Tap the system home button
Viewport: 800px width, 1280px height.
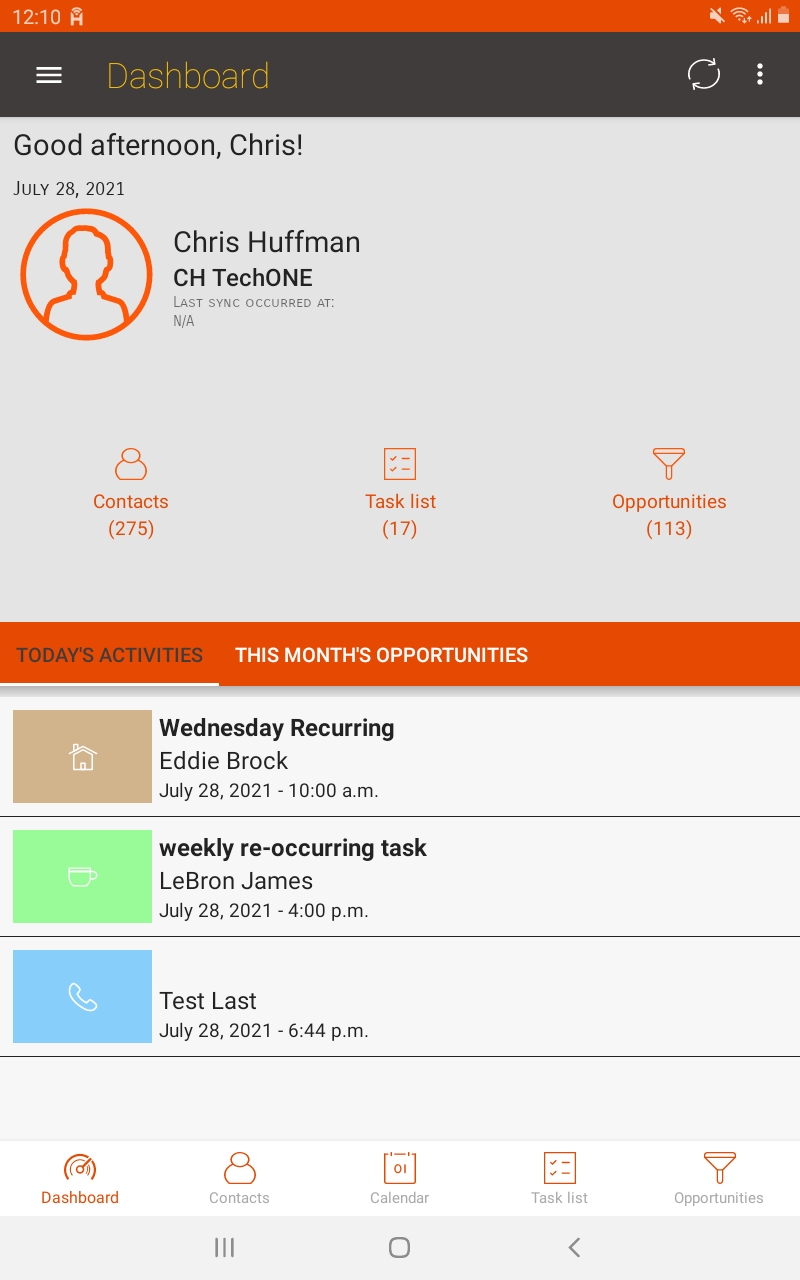tap(399, 1247)
